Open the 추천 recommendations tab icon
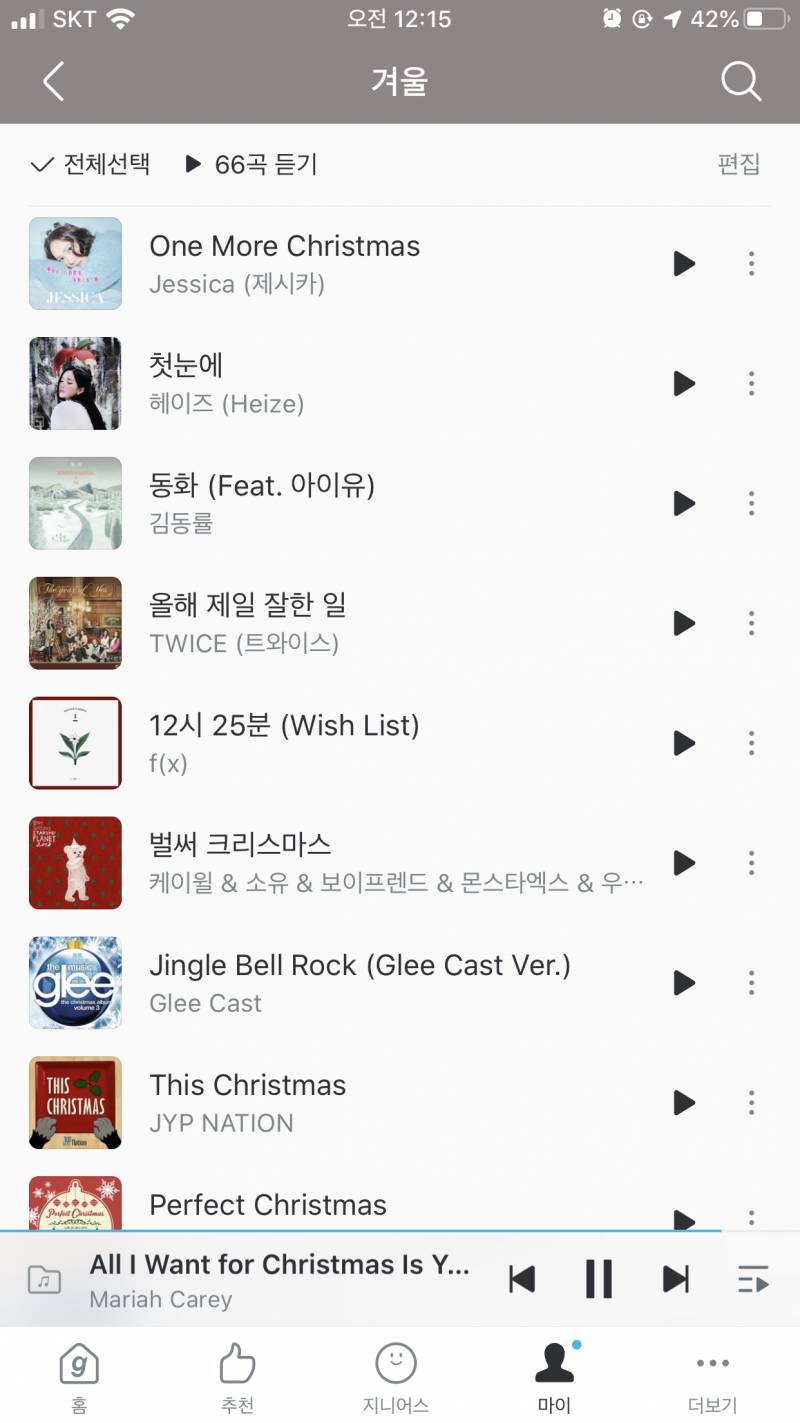The width and height of the screenshot is (800, 1423). (x=236, y=1362)
